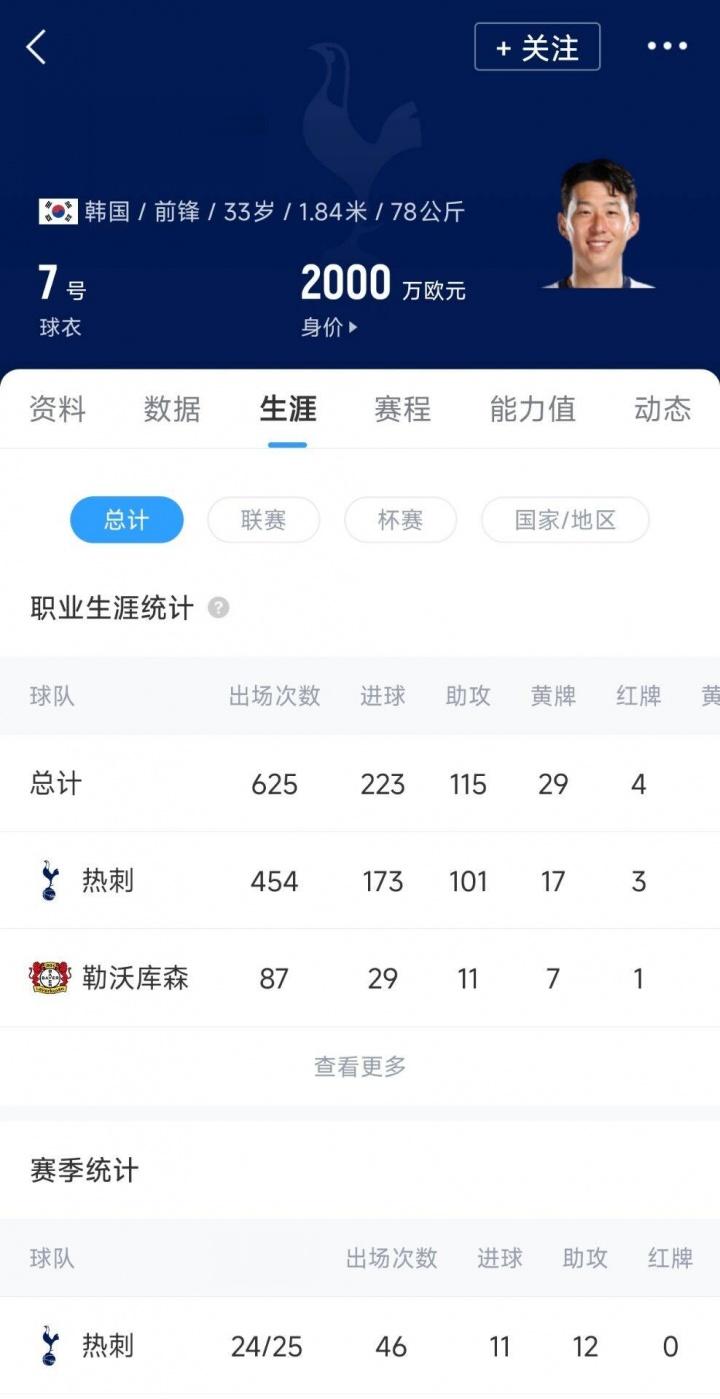Switch to the 赛程 tab
720x1399 pixels.
coord(402,409)
